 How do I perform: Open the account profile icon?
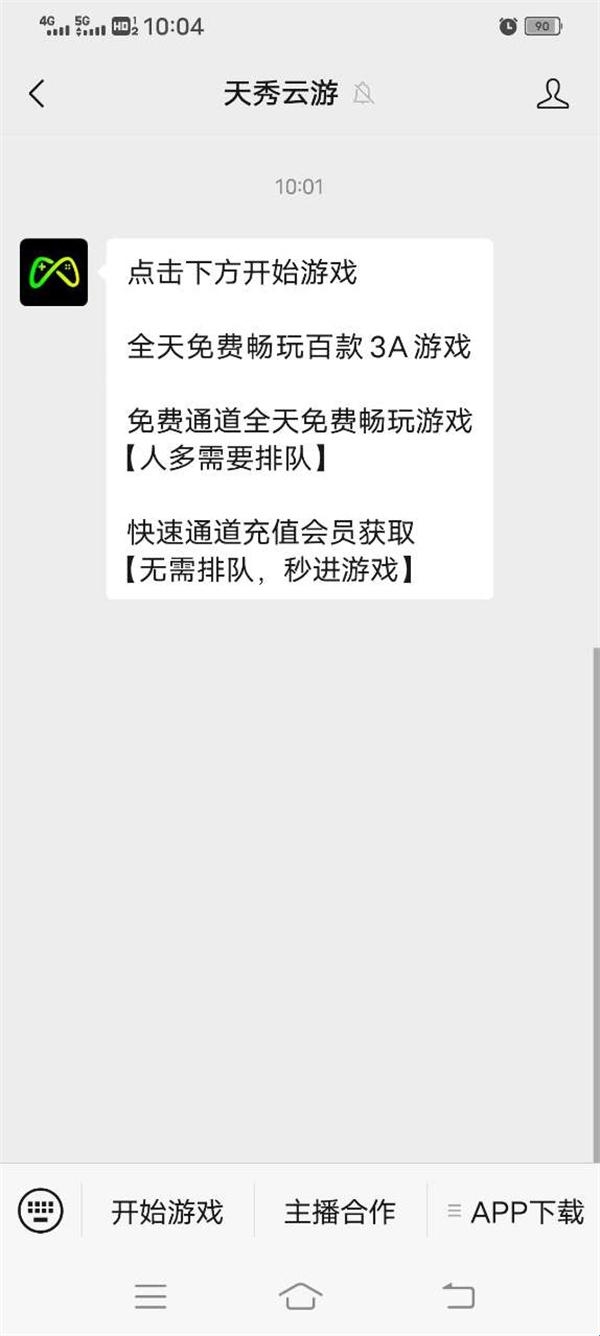pos(552,94)
